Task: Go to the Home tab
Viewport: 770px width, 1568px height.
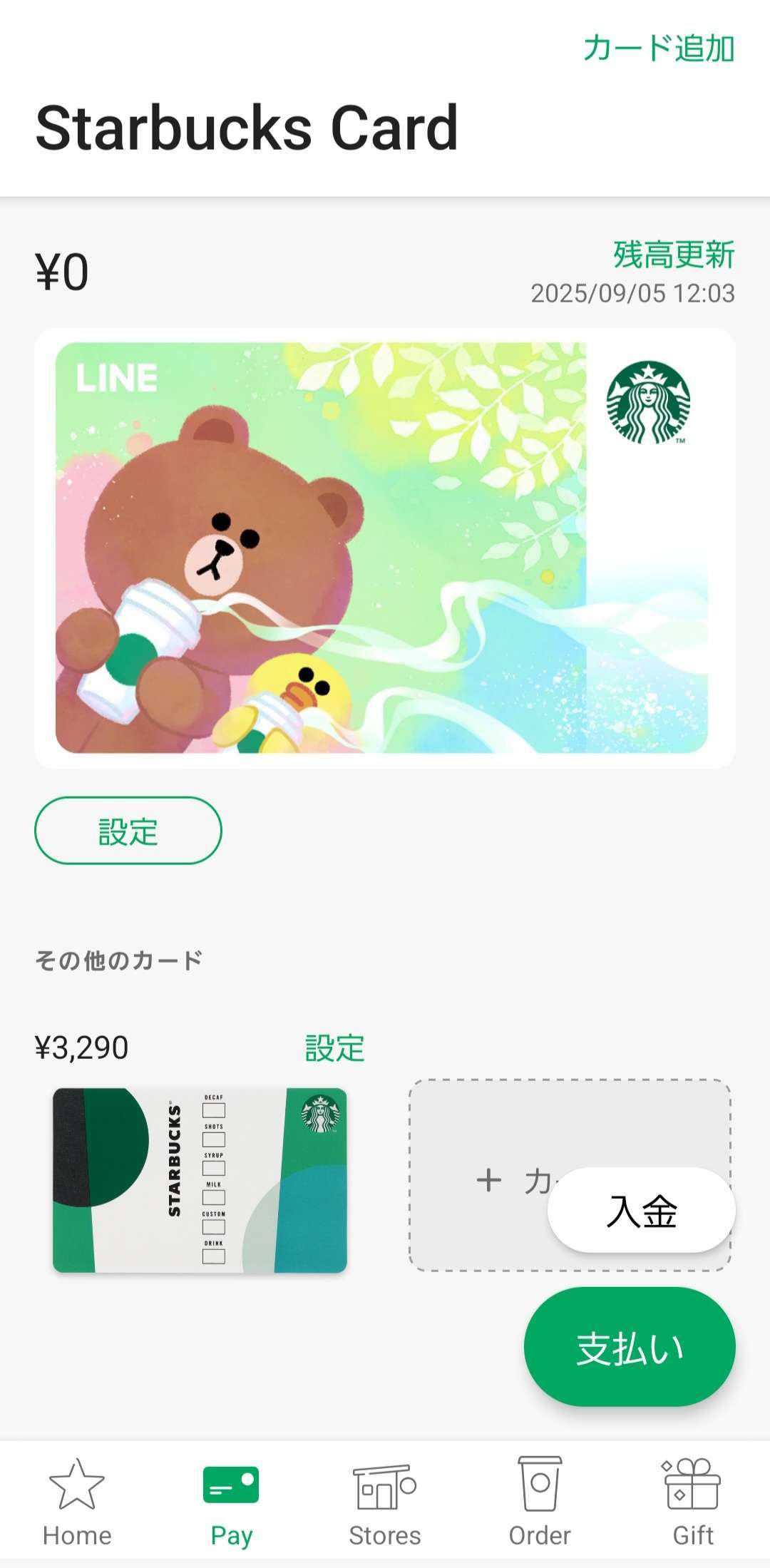Action: click(77, 1503)
